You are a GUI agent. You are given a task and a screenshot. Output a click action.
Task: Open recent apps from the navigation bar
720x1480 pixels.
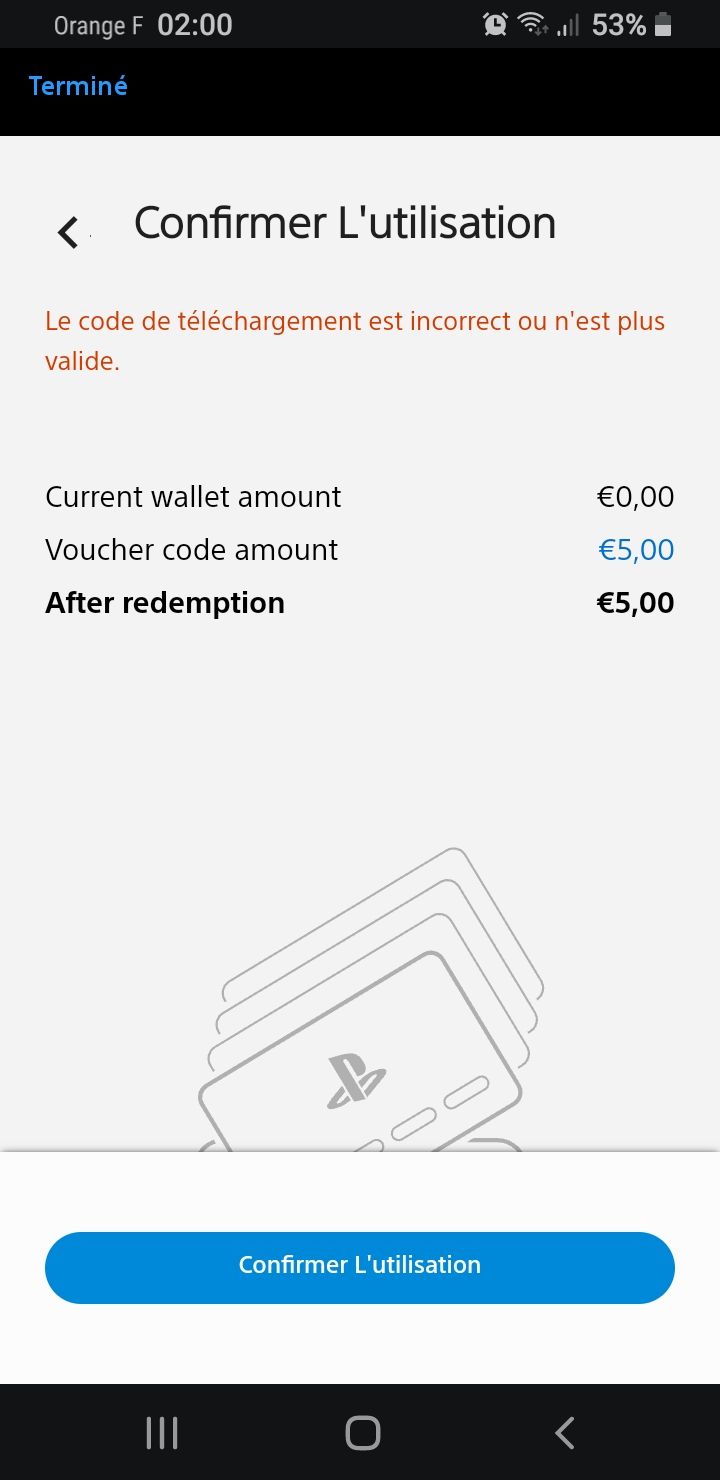162,1432
